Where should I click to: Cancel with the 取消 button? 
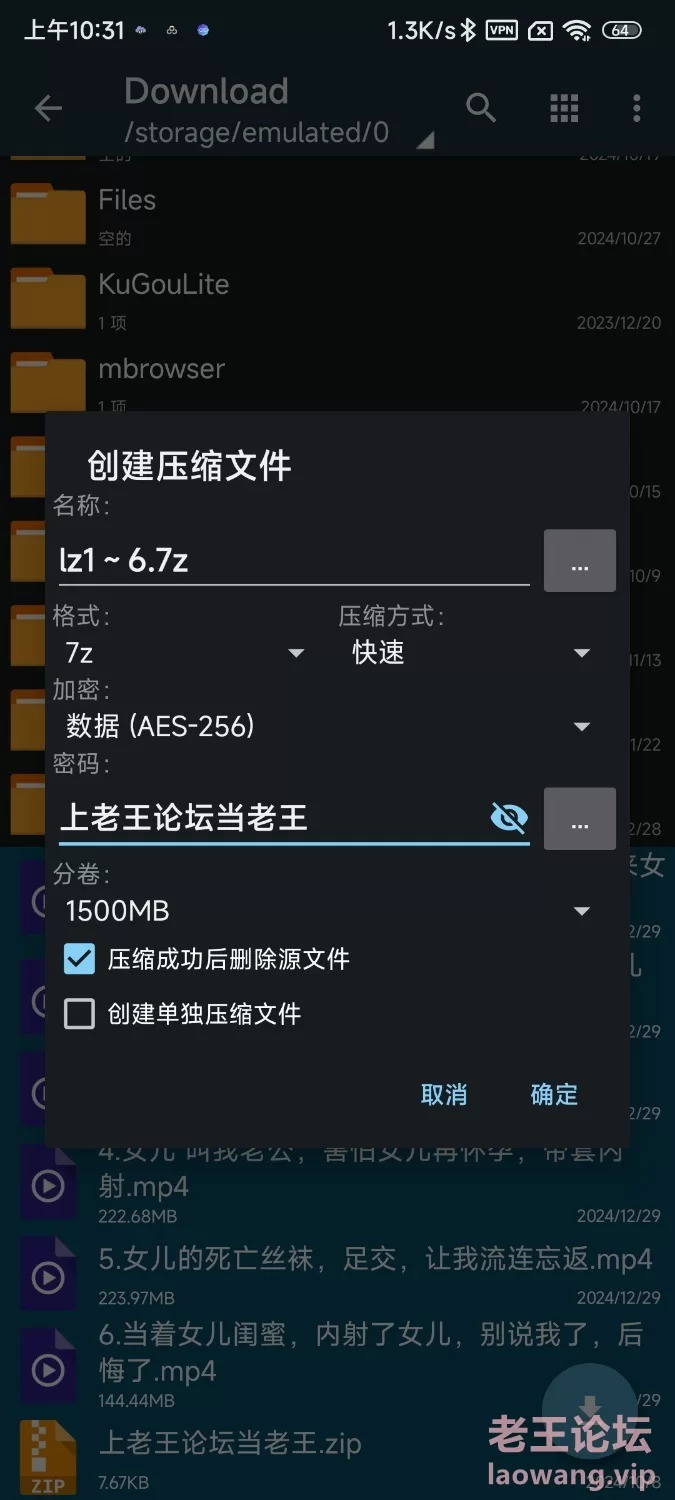coord(444,1094)
